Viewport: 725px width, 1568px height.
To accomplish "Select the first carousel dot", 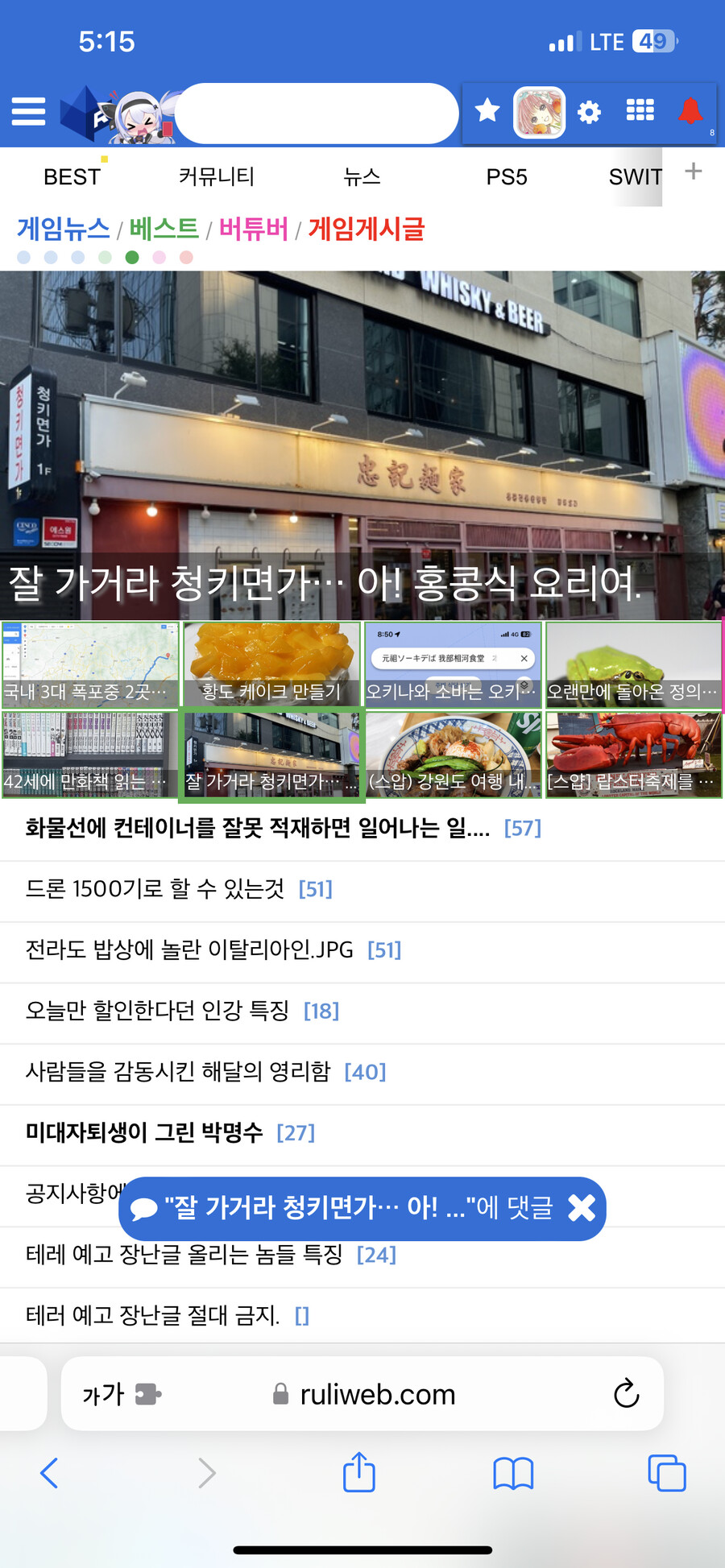I will (x=24, y=257).
